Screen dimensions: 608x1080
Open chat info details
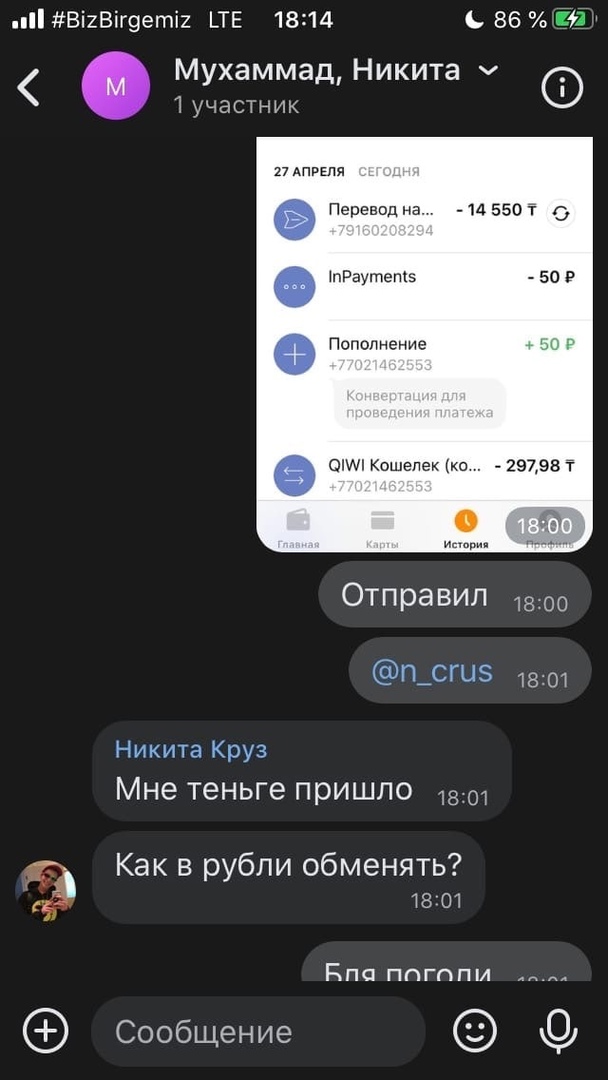[562, 88]
